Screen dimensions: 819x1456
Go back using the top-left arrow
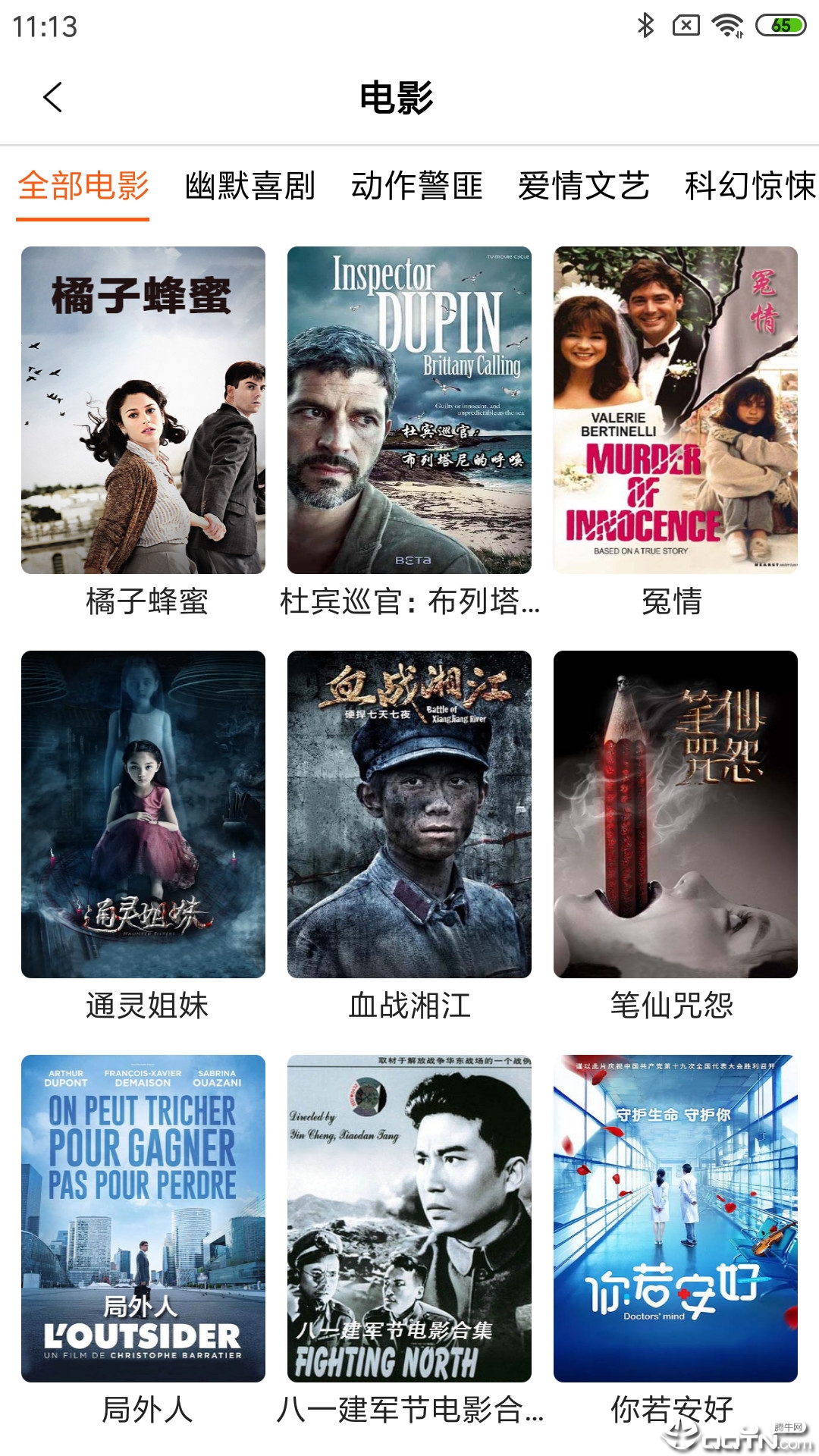(x=53, y=97)
